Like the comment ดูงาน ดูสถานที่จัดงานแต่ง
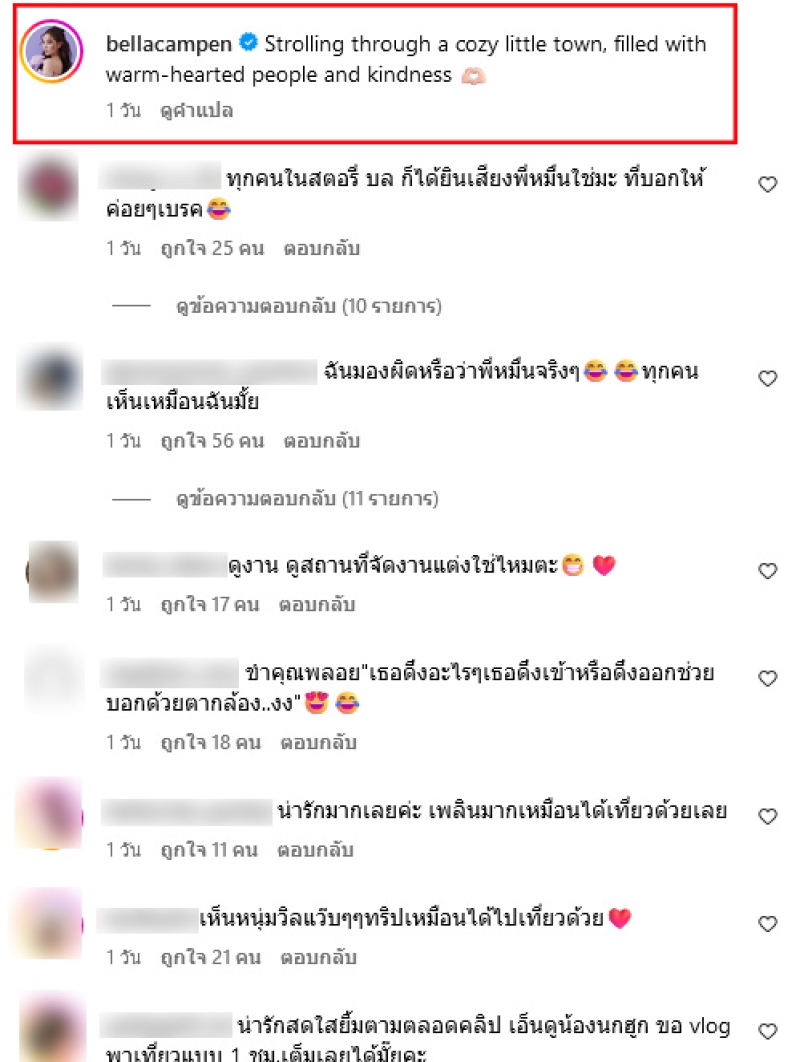The height and width of the screenshot is (1062, 800). [767, 571]
